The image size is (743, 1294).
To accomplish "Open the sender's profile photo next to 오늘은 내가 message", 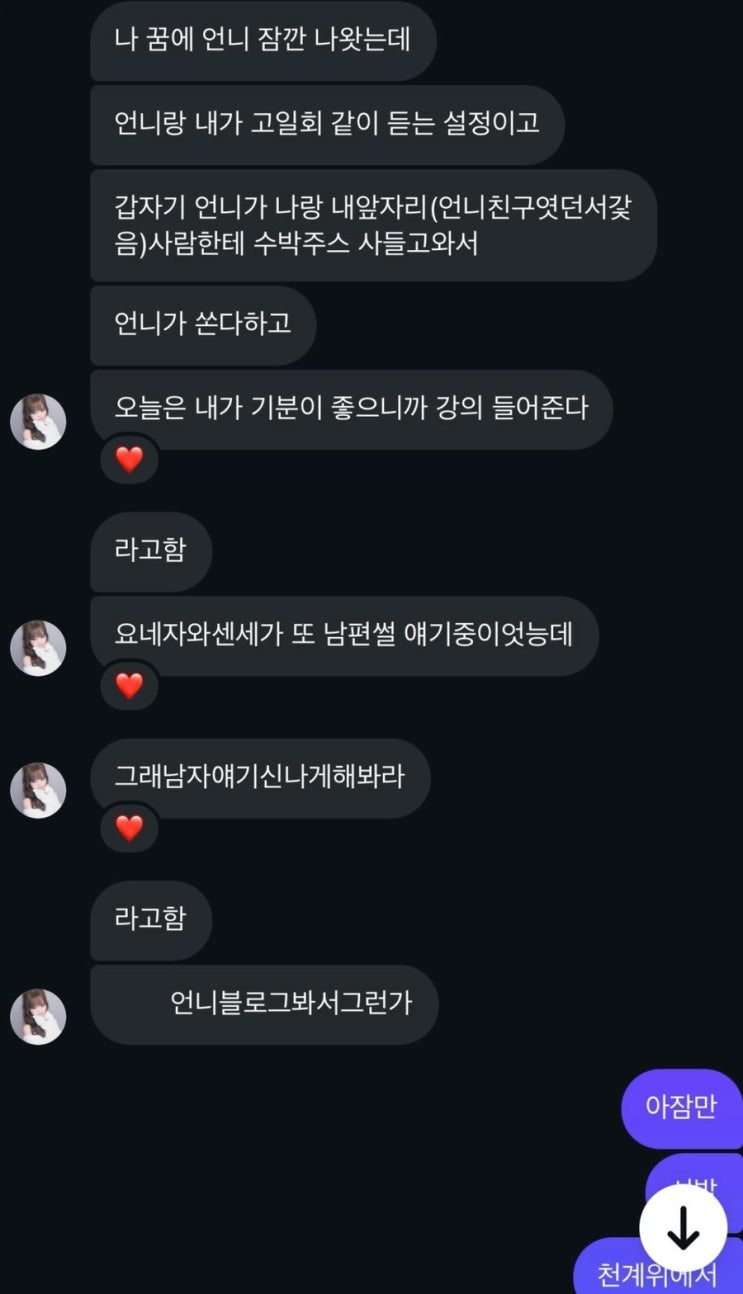I will (x=37, y=422).
